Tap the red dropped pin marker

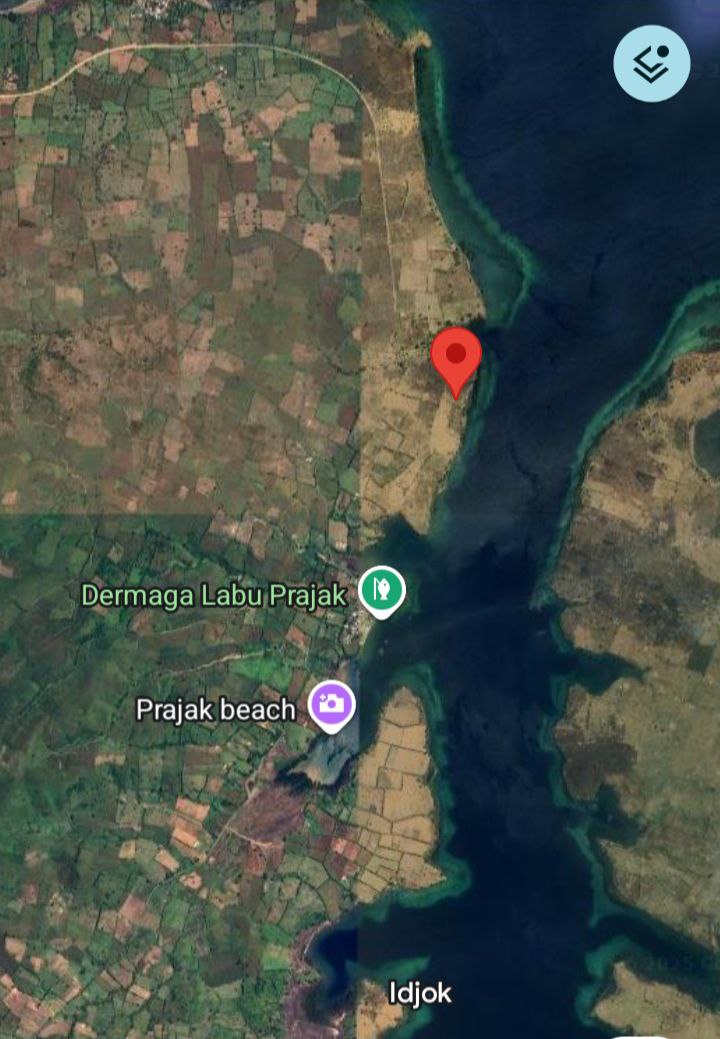click(456, 357)
